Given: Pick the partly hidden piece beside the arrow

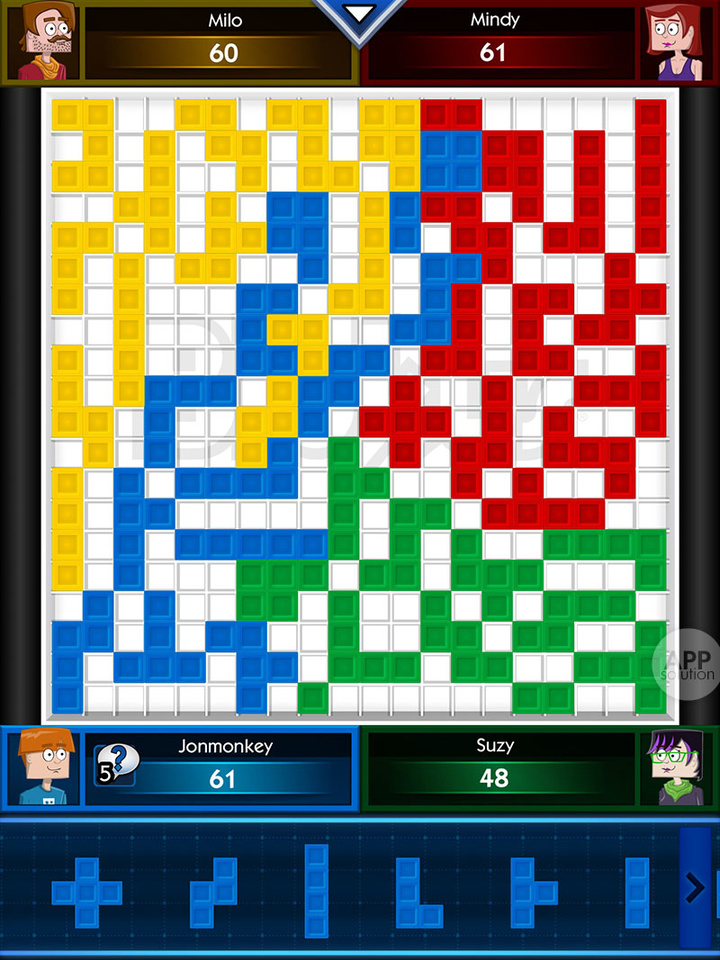Looking at the screenshot, I should [638, 892].
